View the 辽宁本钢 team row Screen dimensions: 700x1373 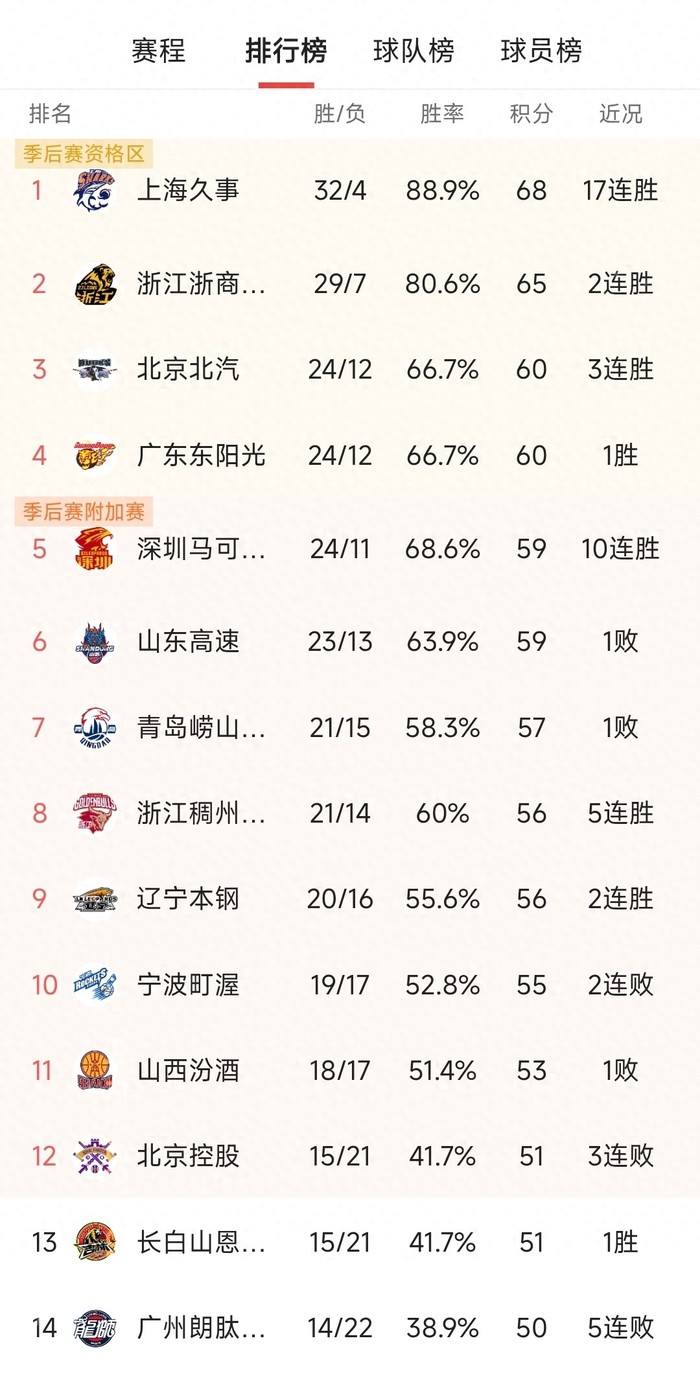(188, 899)
